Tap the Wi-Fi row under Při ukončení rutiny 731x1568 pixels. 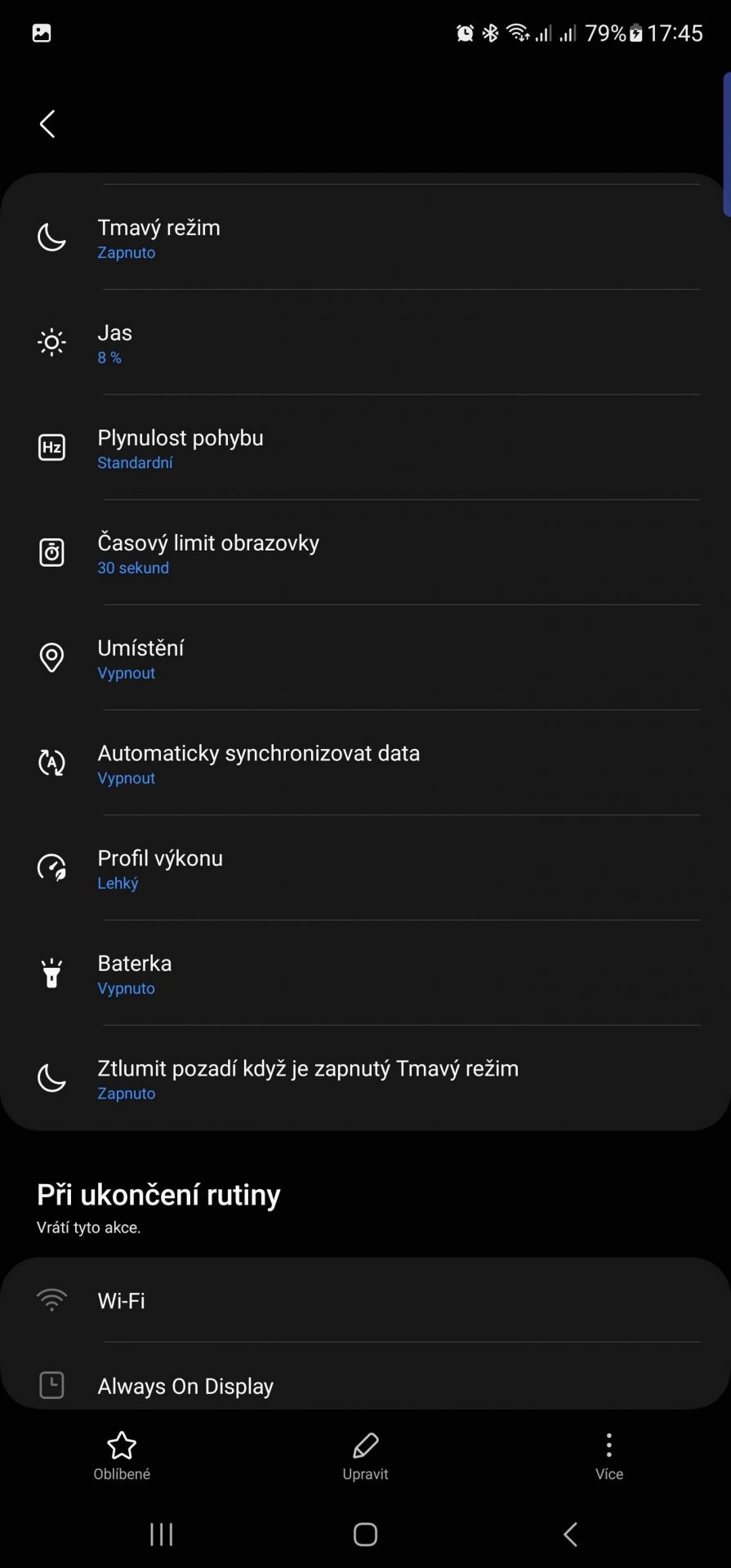365,1300
